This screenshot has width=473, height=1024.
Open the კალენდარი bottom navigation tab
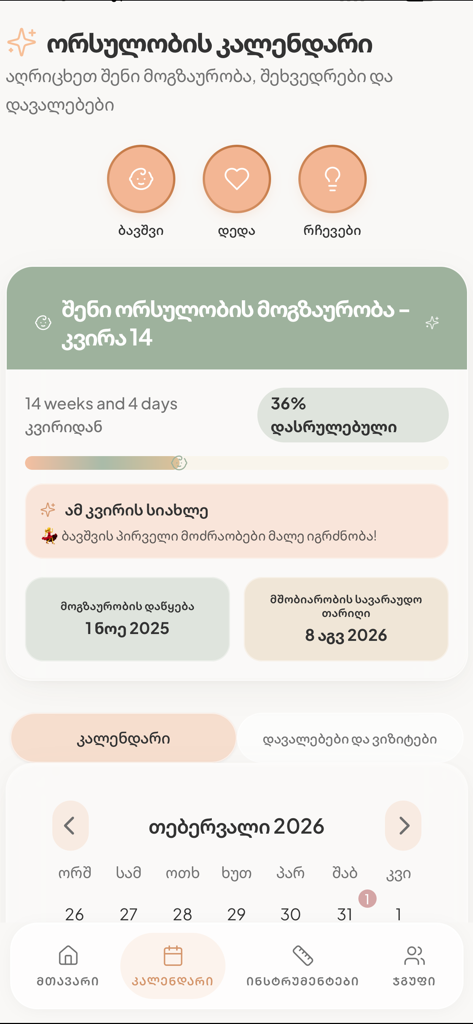click(173, 965)
